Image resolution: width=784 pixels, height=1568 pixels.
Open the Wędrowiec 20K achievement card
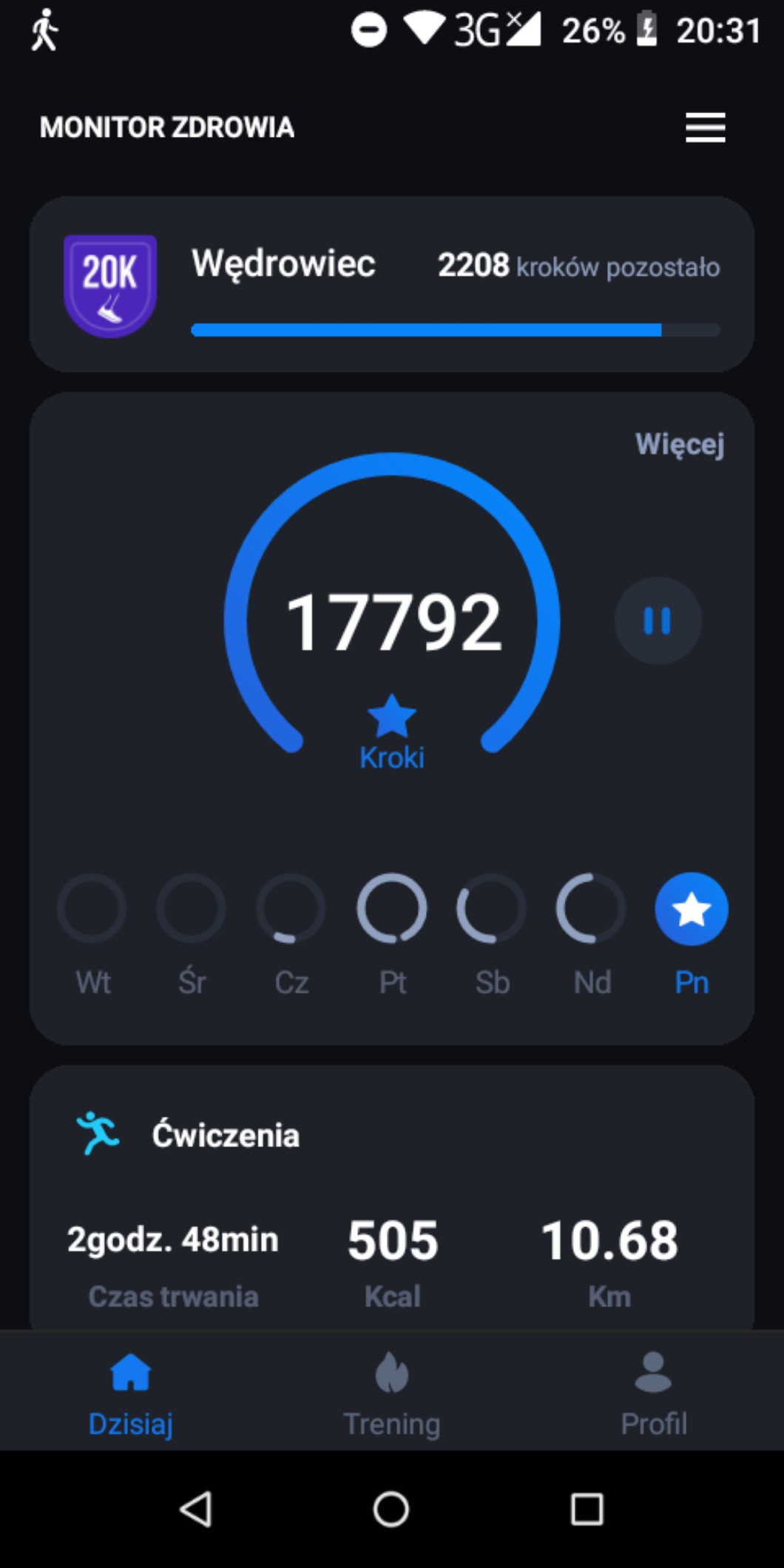pyautogui.click(x=391, y=285)
